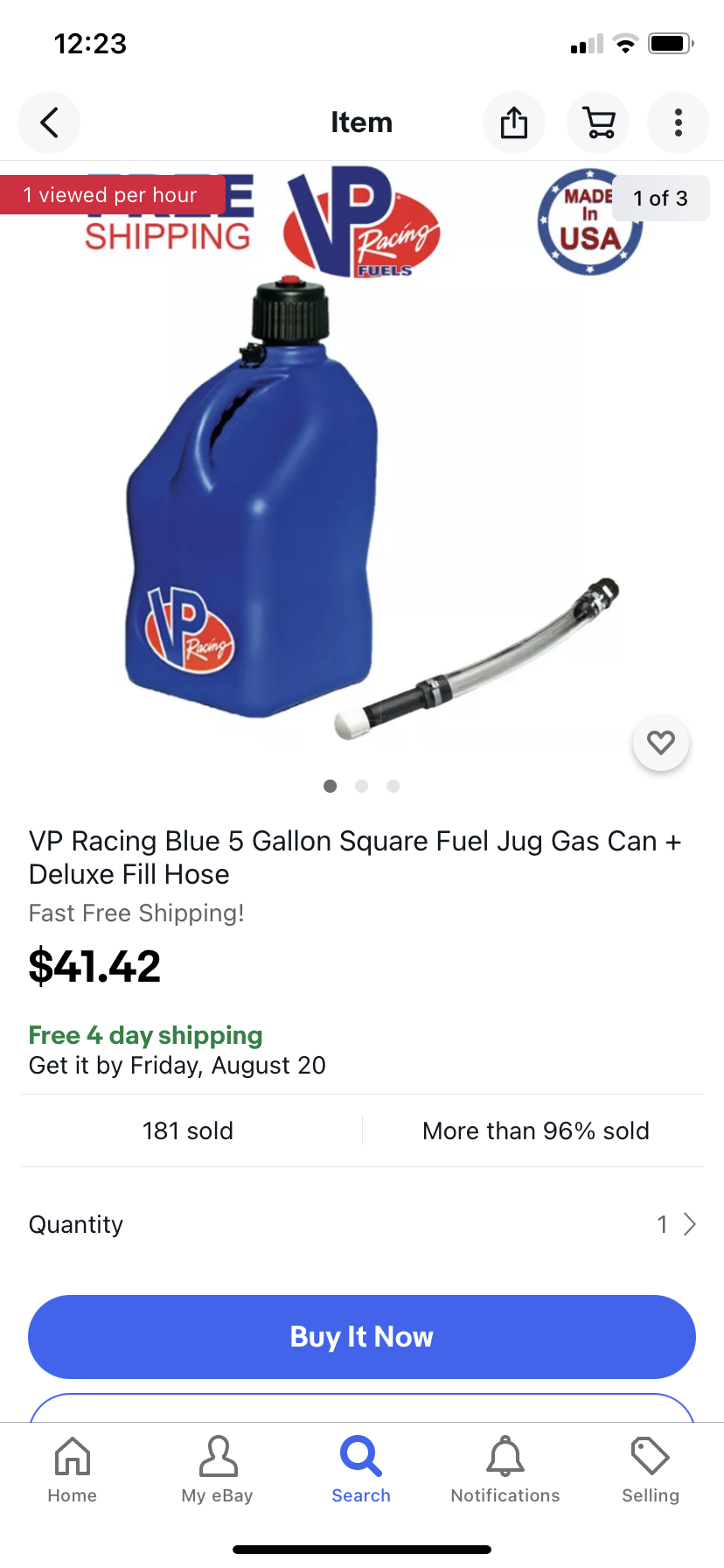
Task: Open the Quantity selector row
Action: click(x=362, y=1224)
